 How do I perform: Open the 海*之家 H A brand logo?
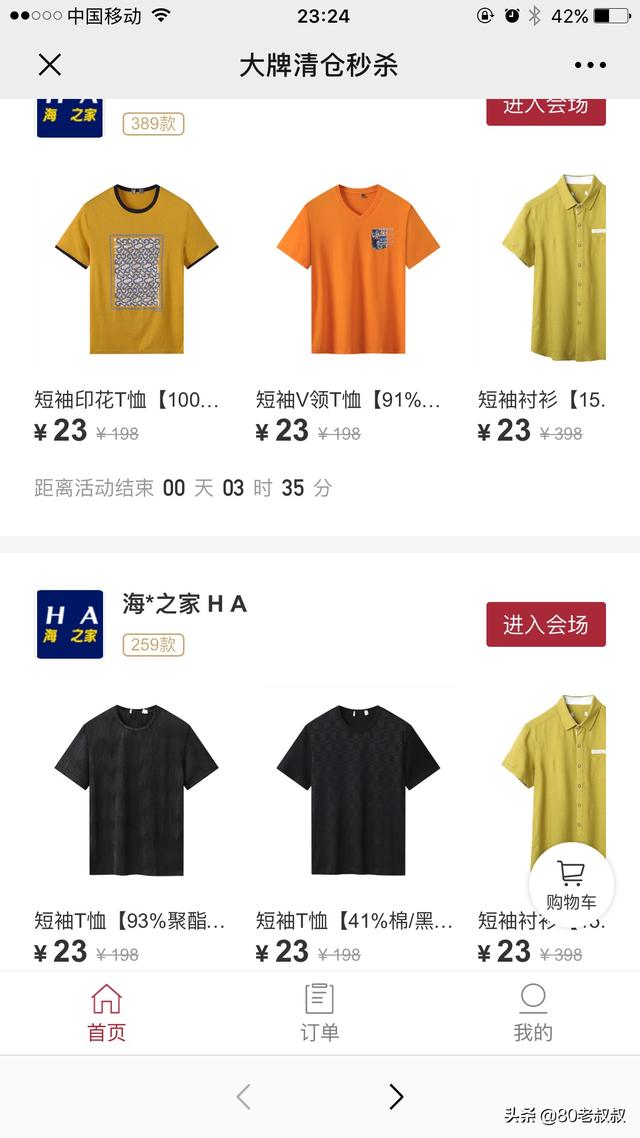point(70,624)
